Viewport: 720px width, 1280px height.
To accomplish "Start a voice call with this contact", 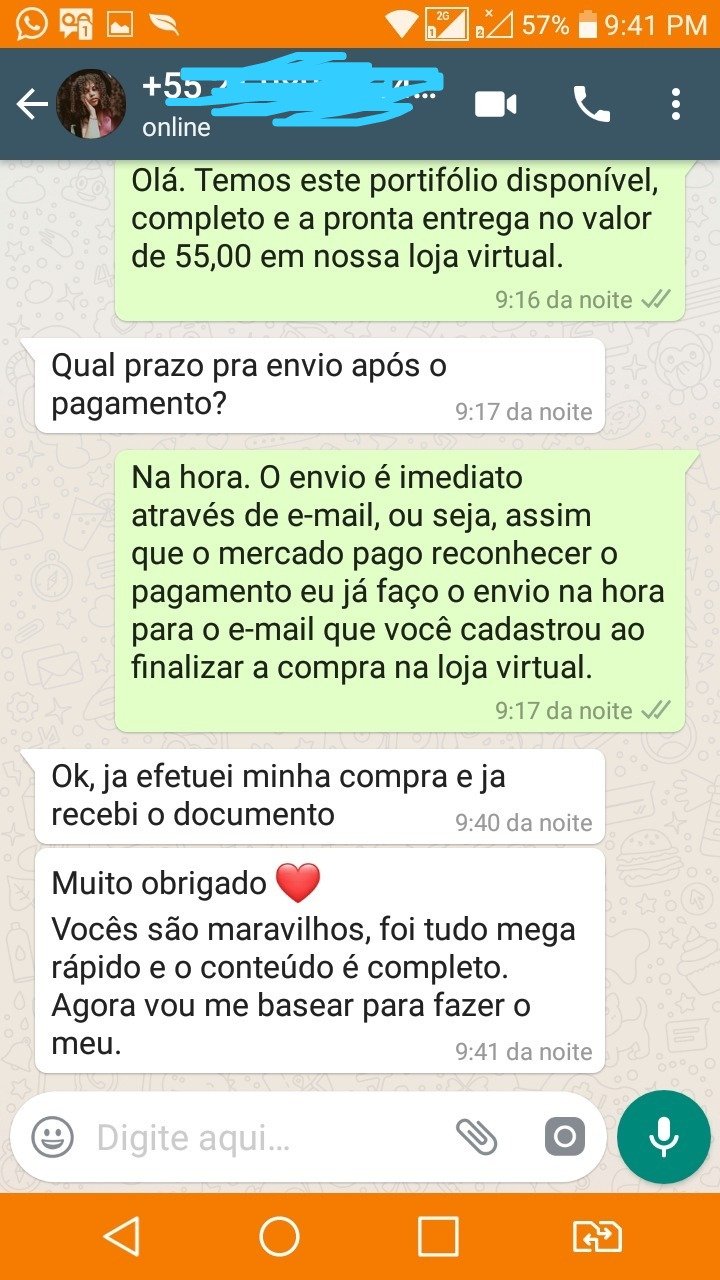I will (x=591, y=104).
